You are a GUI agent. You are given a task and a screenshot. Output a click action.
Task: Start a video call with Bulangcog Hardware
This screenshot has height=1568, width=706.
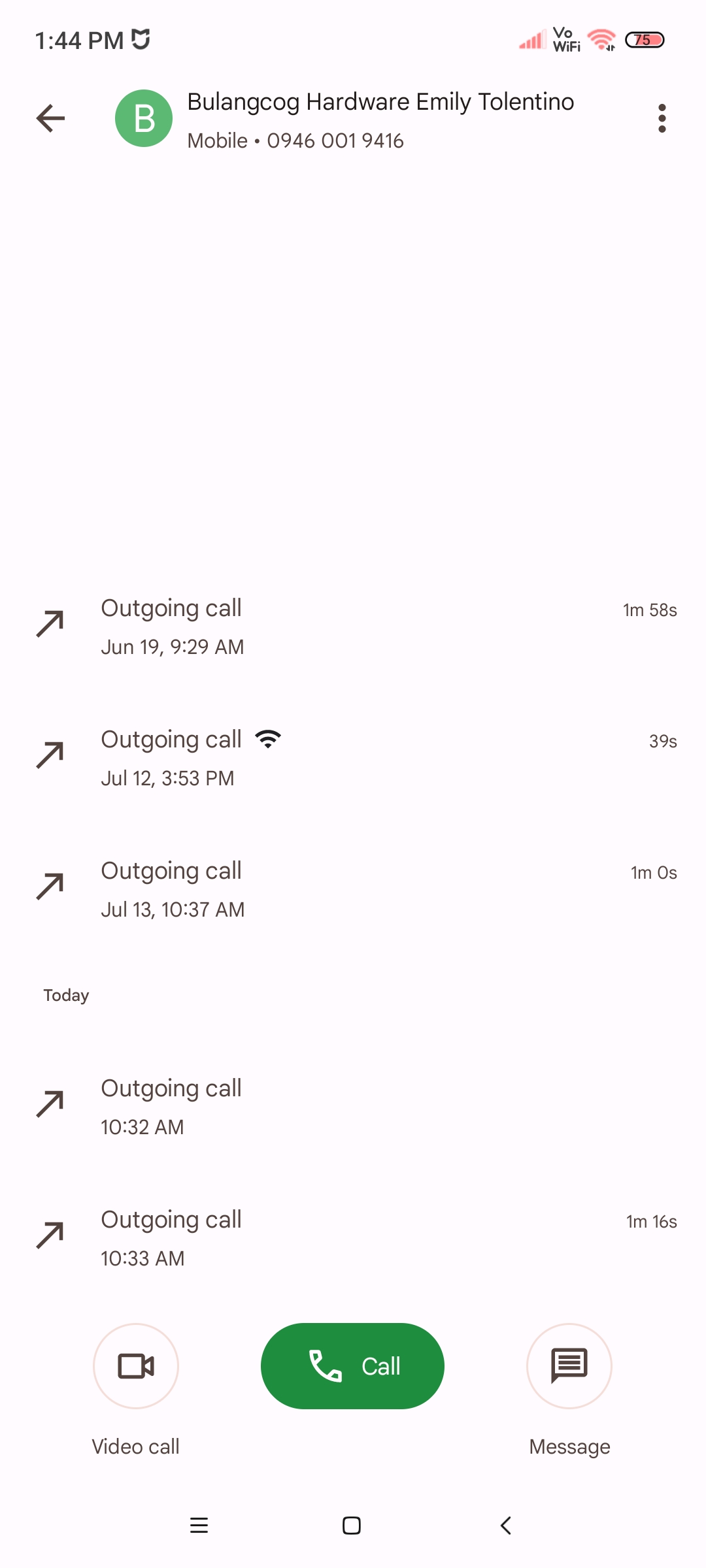136,1365
